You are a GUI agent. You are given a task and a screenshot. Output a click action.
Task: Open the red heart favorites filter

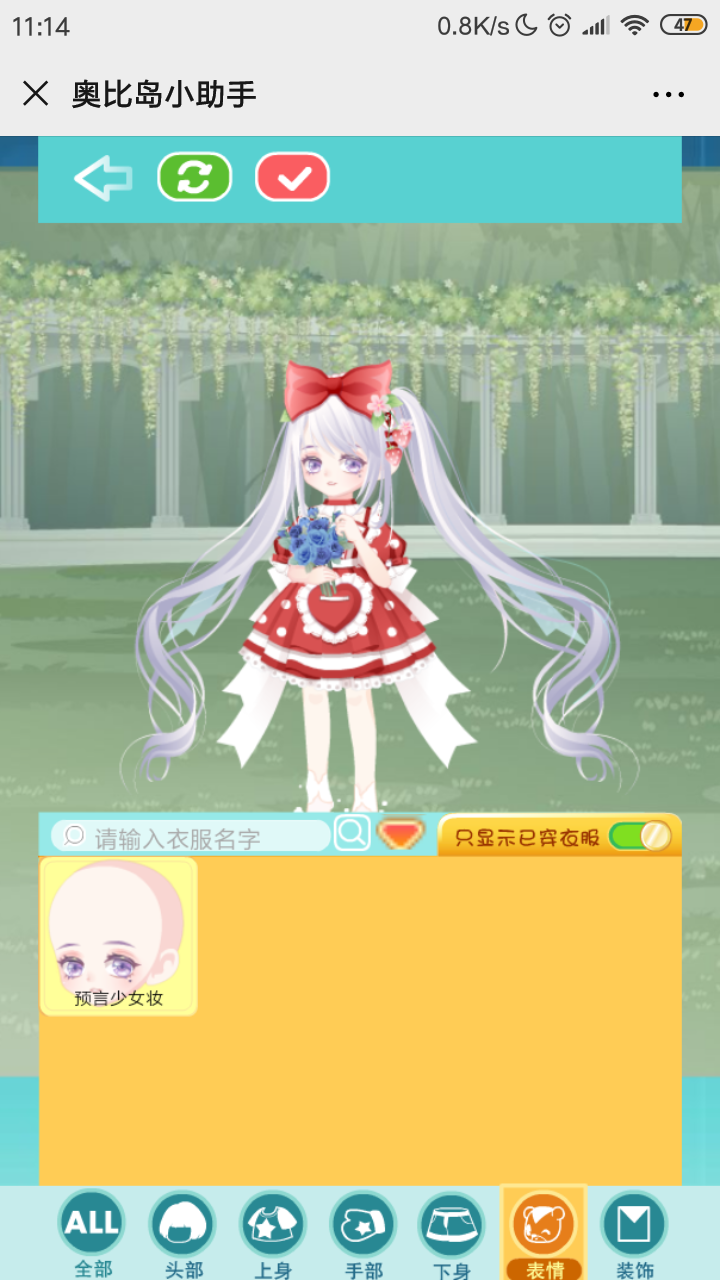click(402, 834)
